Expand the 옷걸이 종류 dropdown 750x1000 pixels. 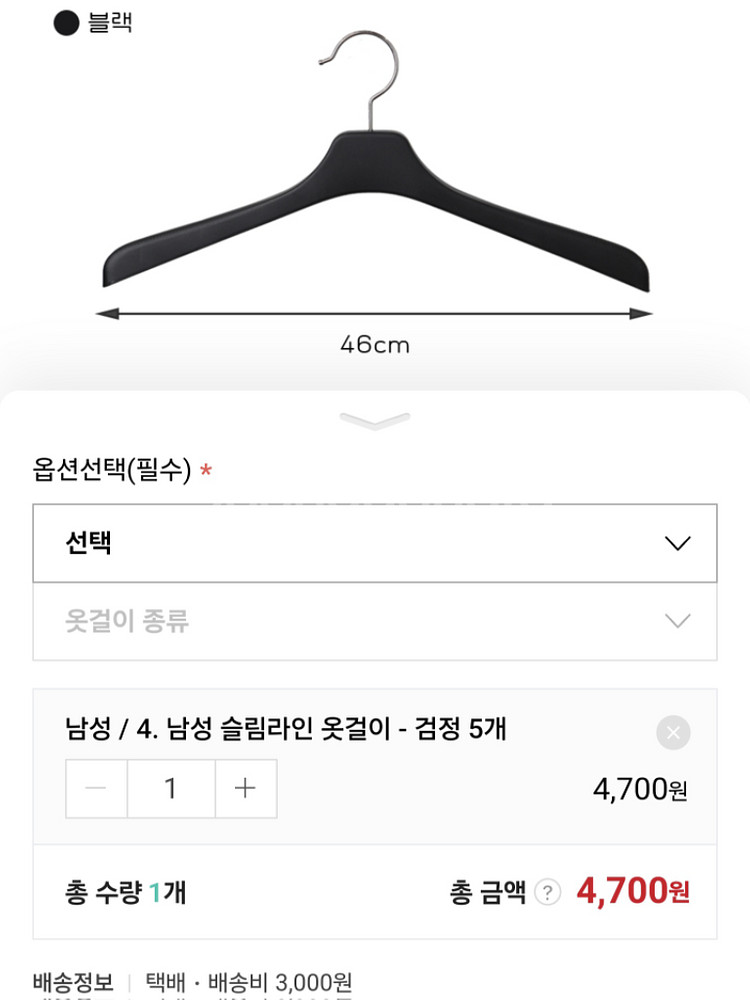[375, 620]
